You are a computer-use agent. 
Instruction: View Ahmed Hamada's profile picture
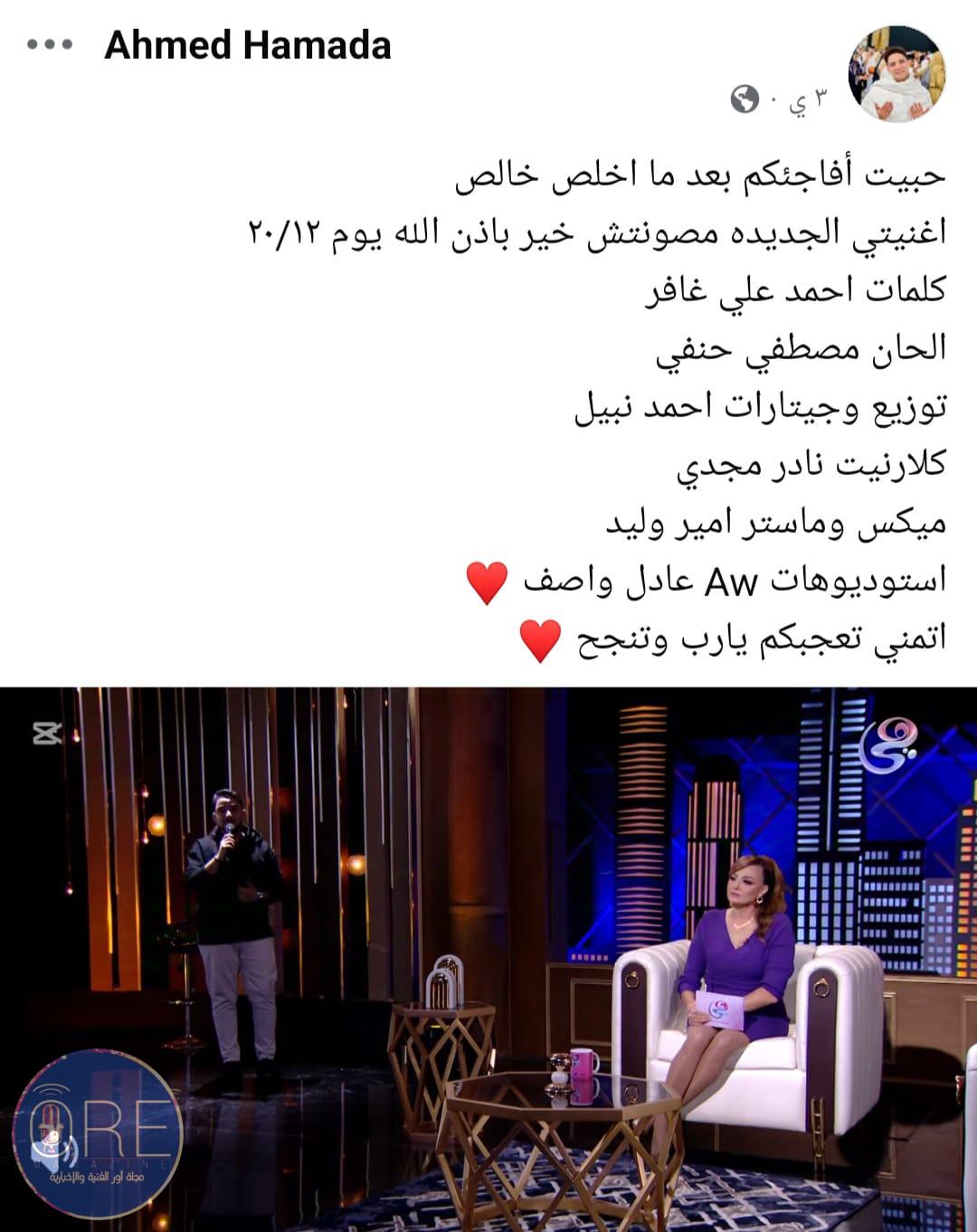coord(896,74)
